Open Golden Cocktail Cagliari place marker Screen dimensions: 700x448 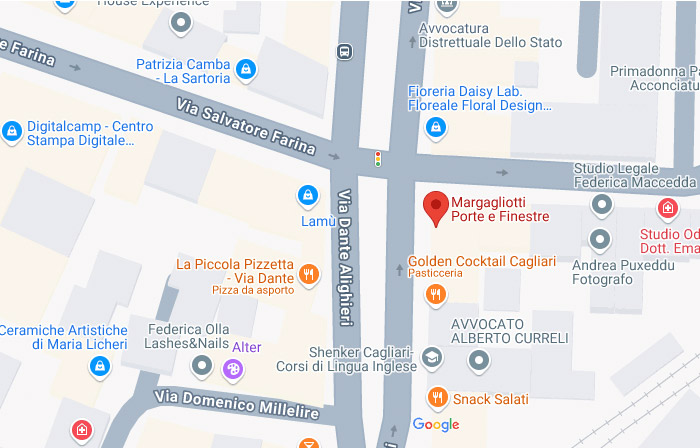click(x=435, y=293)
